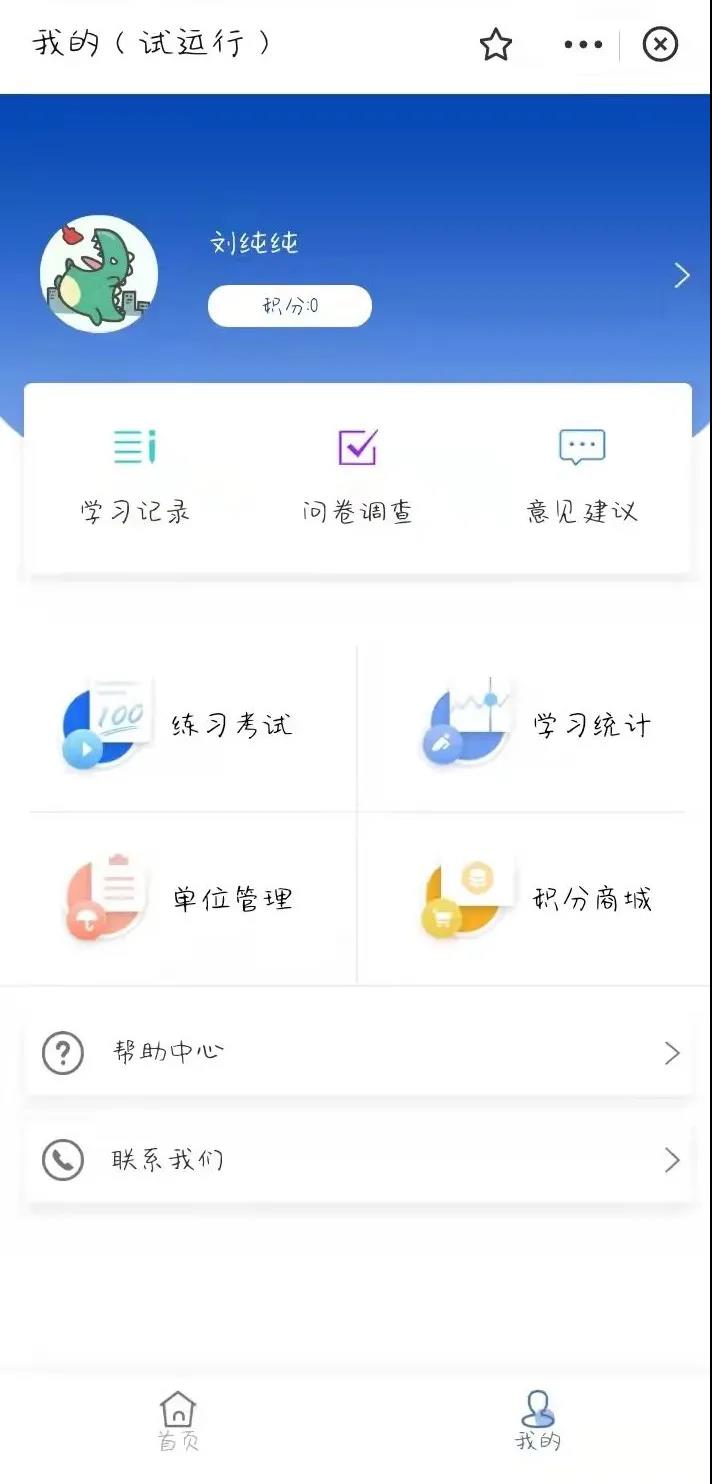Screen dimensions: 712x1484
Task: Open the 帮助中心 help center row
Action: 357,1053
